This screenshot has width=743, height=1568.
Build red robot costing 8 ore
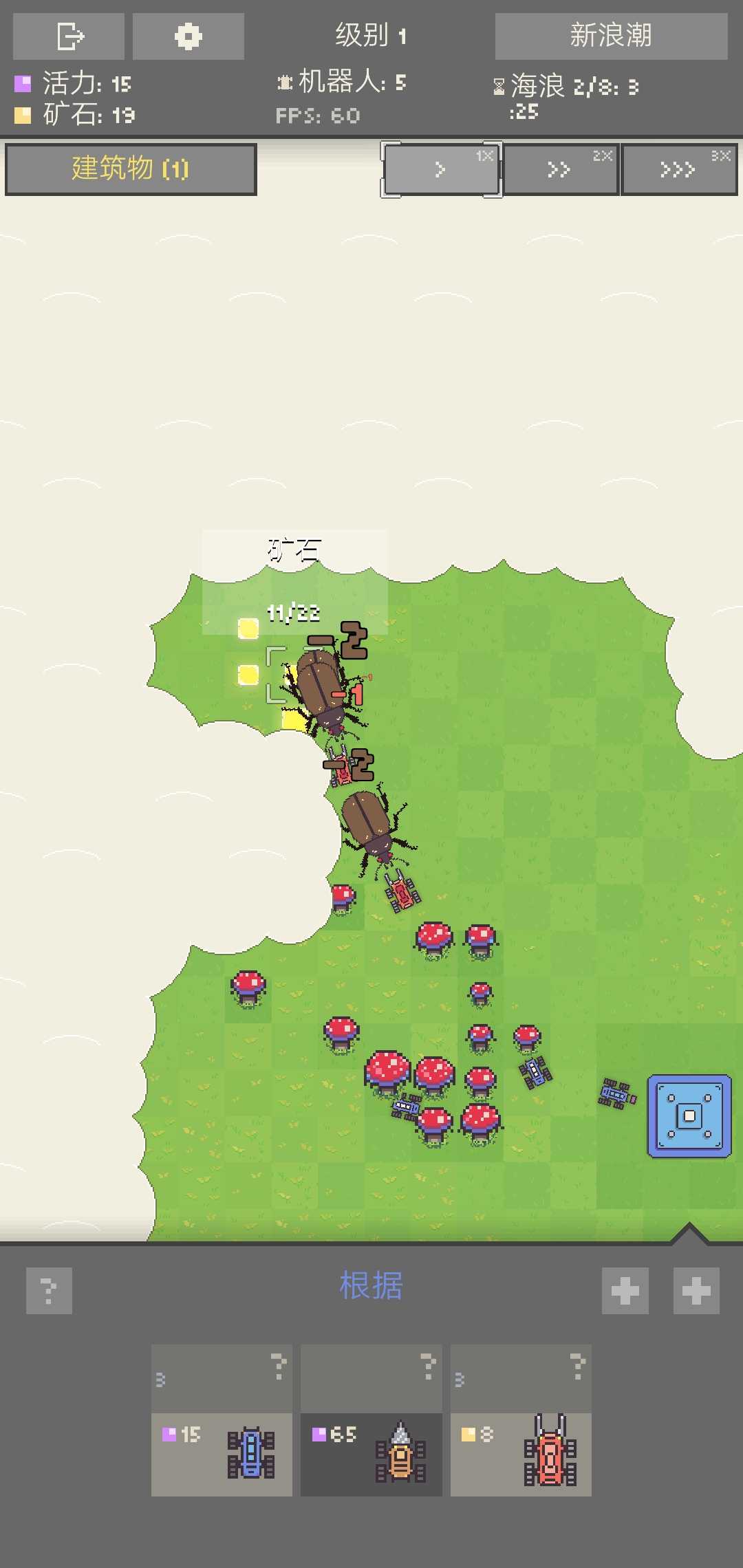(x=521, y=1454)
